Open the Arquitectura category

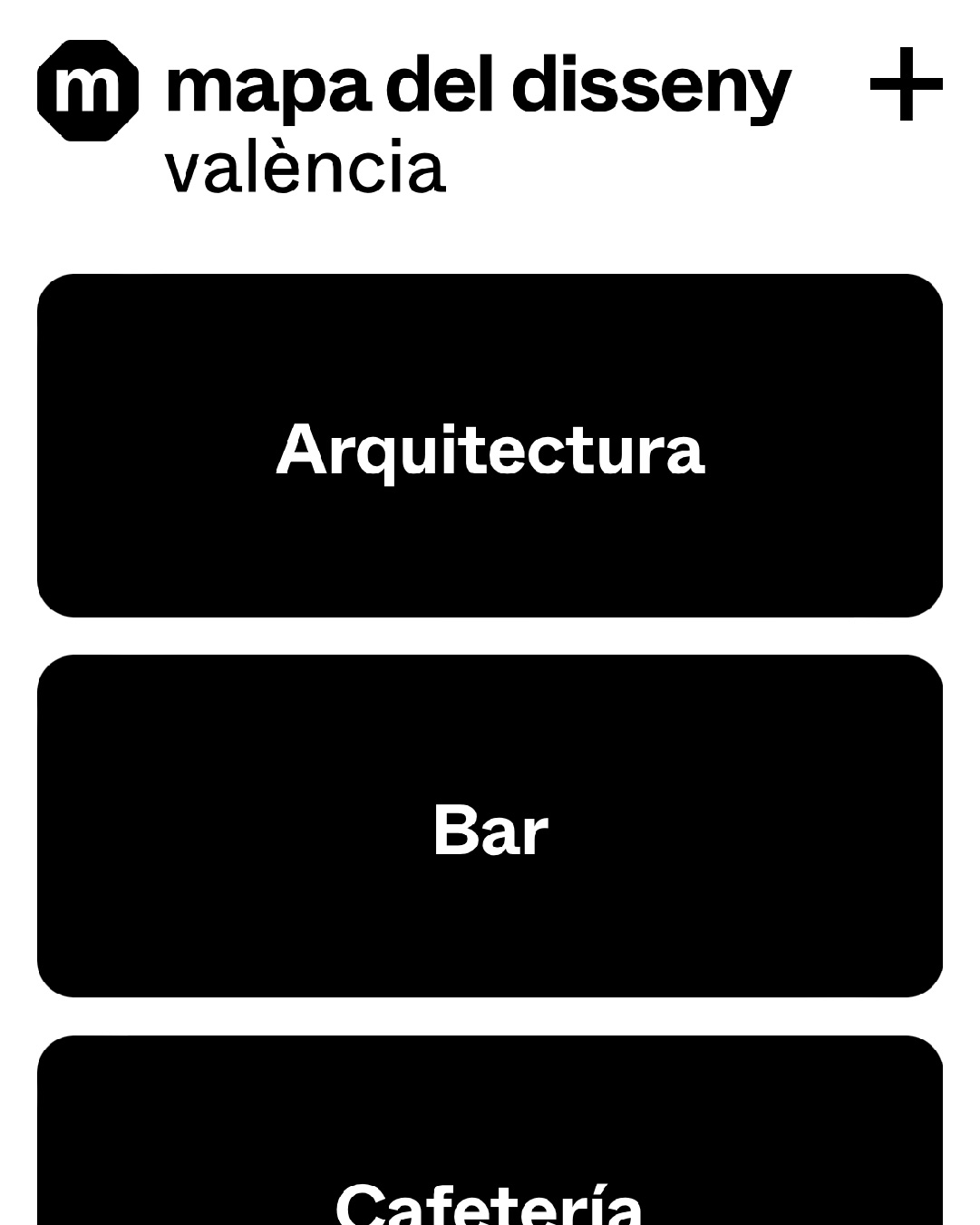[490, 446]
